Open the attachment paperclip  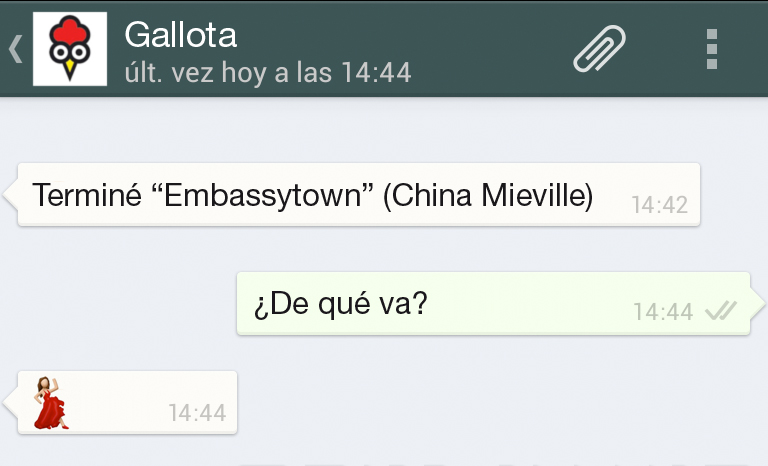coord(599,49)
